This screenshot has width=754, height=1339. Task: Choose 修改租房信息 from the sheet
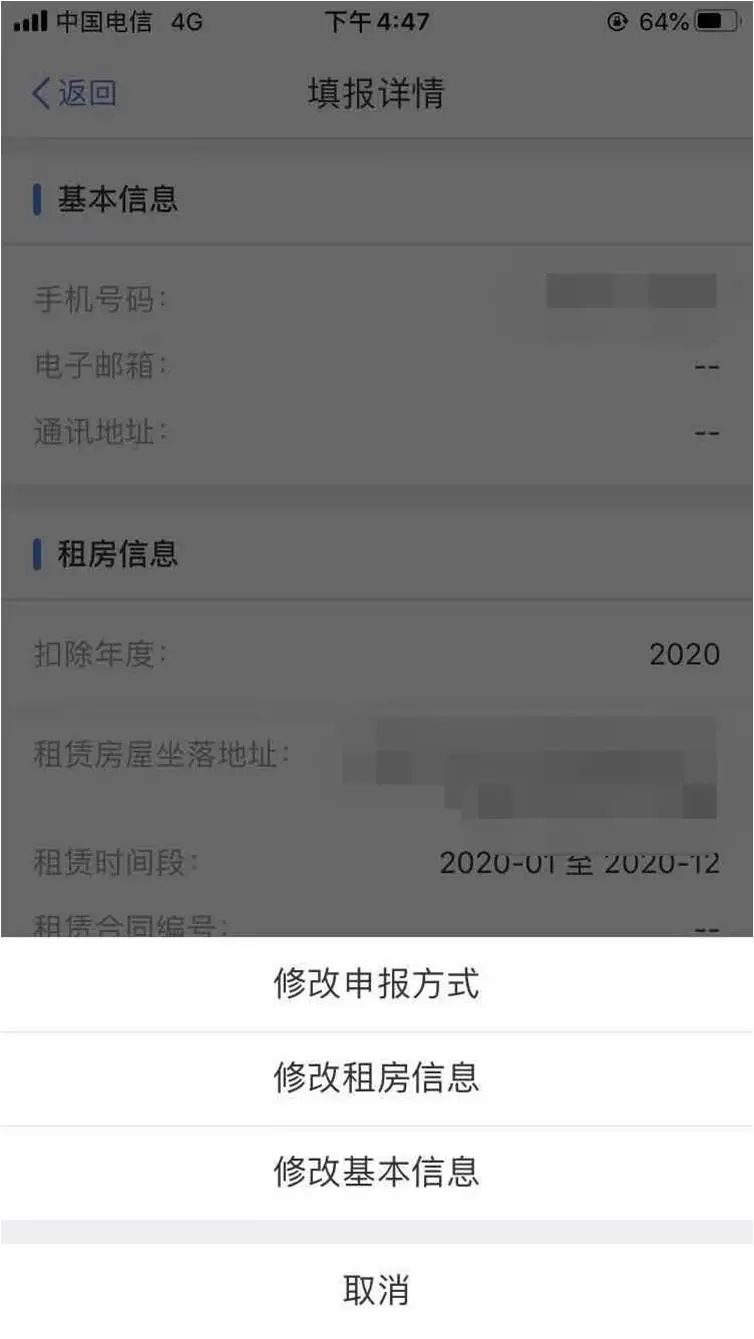377,1078
